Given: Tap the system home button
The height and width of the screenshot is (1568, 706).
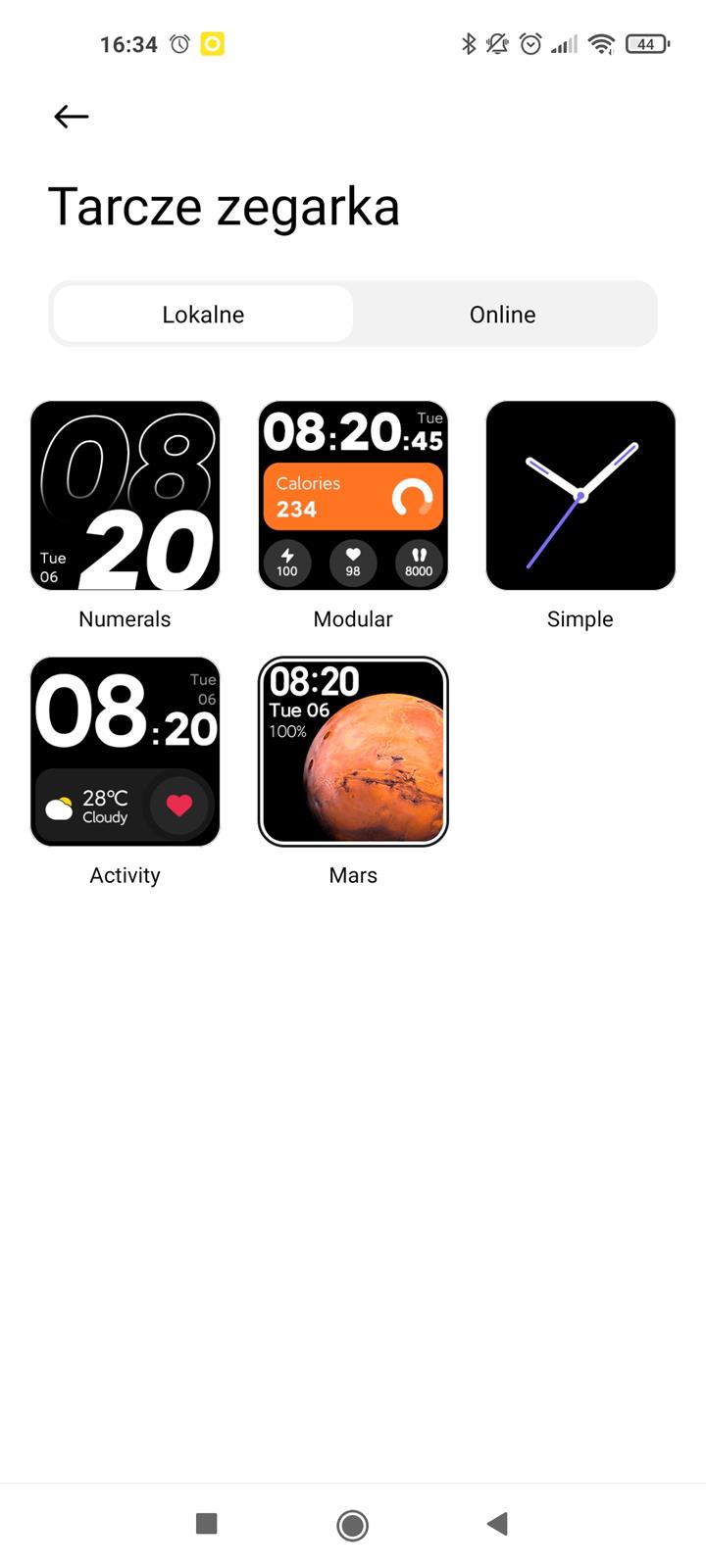Looking at the screenshot, I should 352,1525.
